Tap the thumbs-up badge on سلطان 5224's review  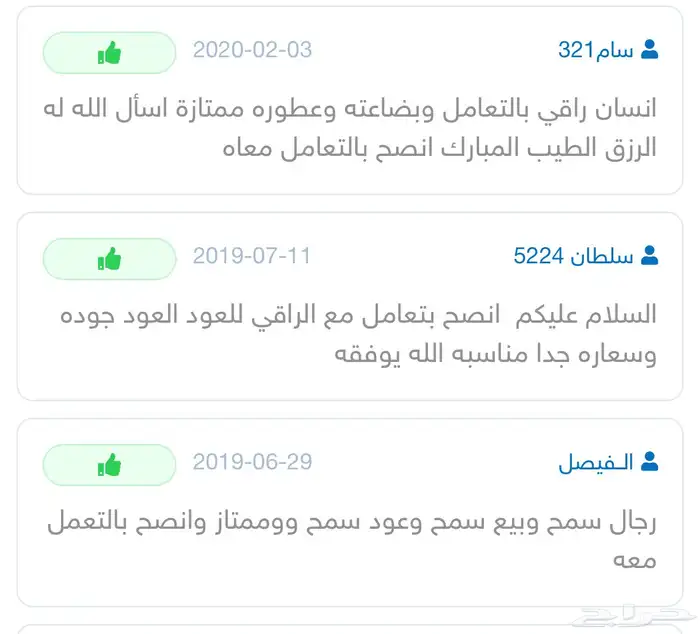pos(109,259)
